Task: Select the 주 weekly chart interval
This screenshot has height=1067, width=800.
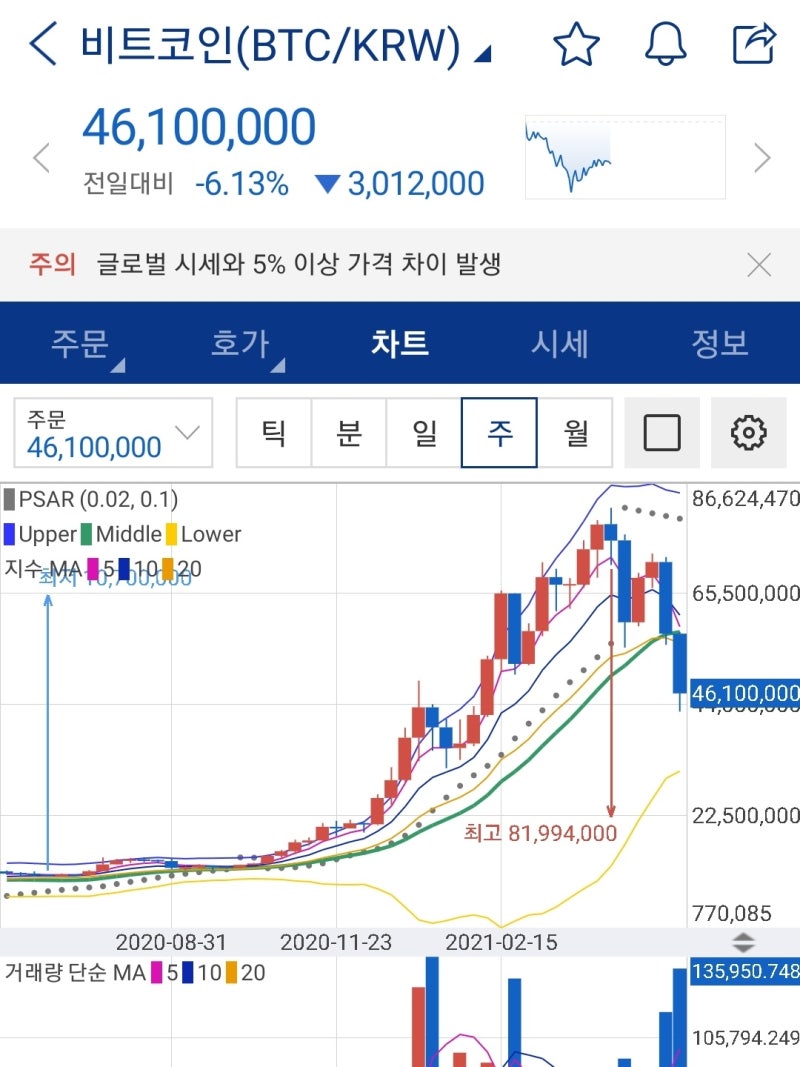Action: click(x=499, y=432)
